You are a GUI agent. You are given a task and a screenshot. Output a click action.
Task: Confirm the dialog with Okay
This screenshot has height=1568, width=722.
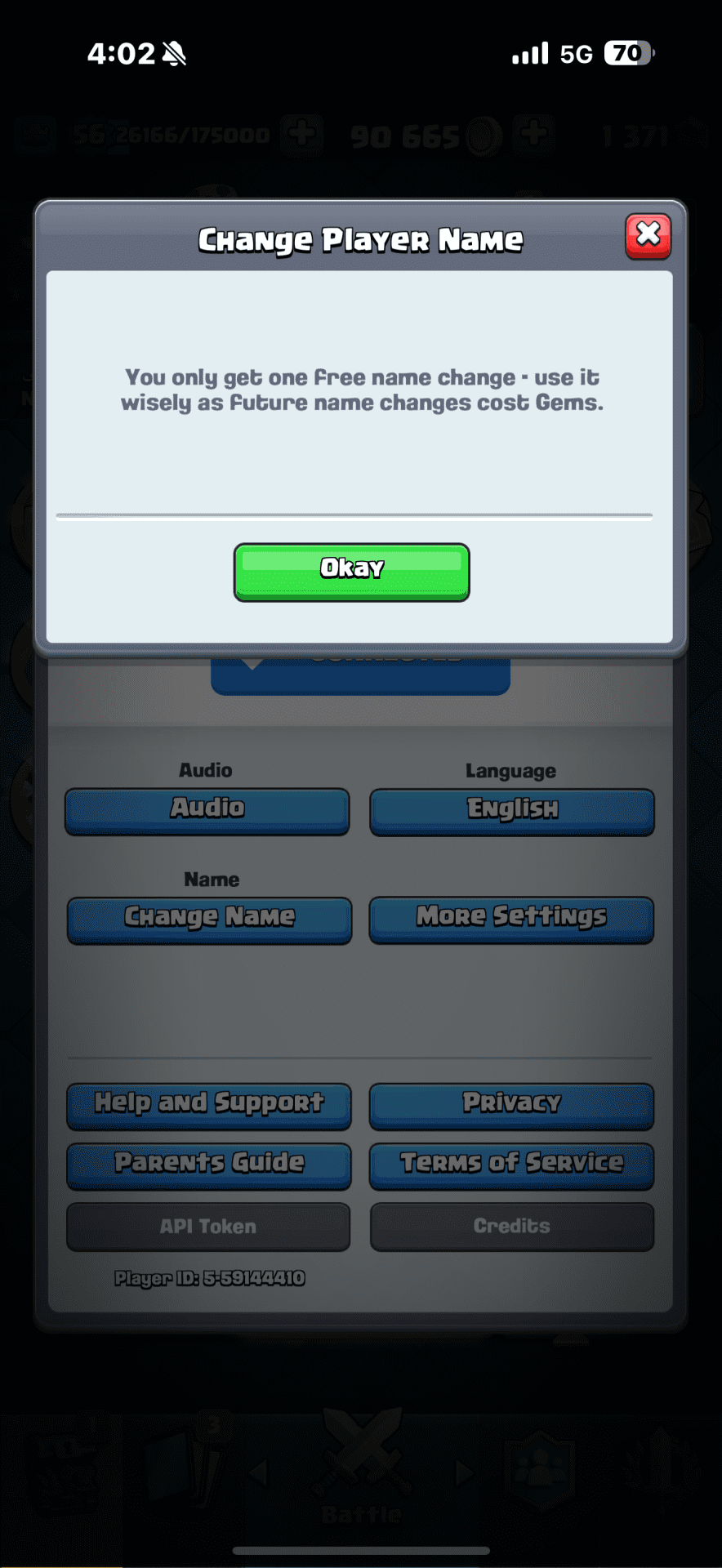coord(351,572)
